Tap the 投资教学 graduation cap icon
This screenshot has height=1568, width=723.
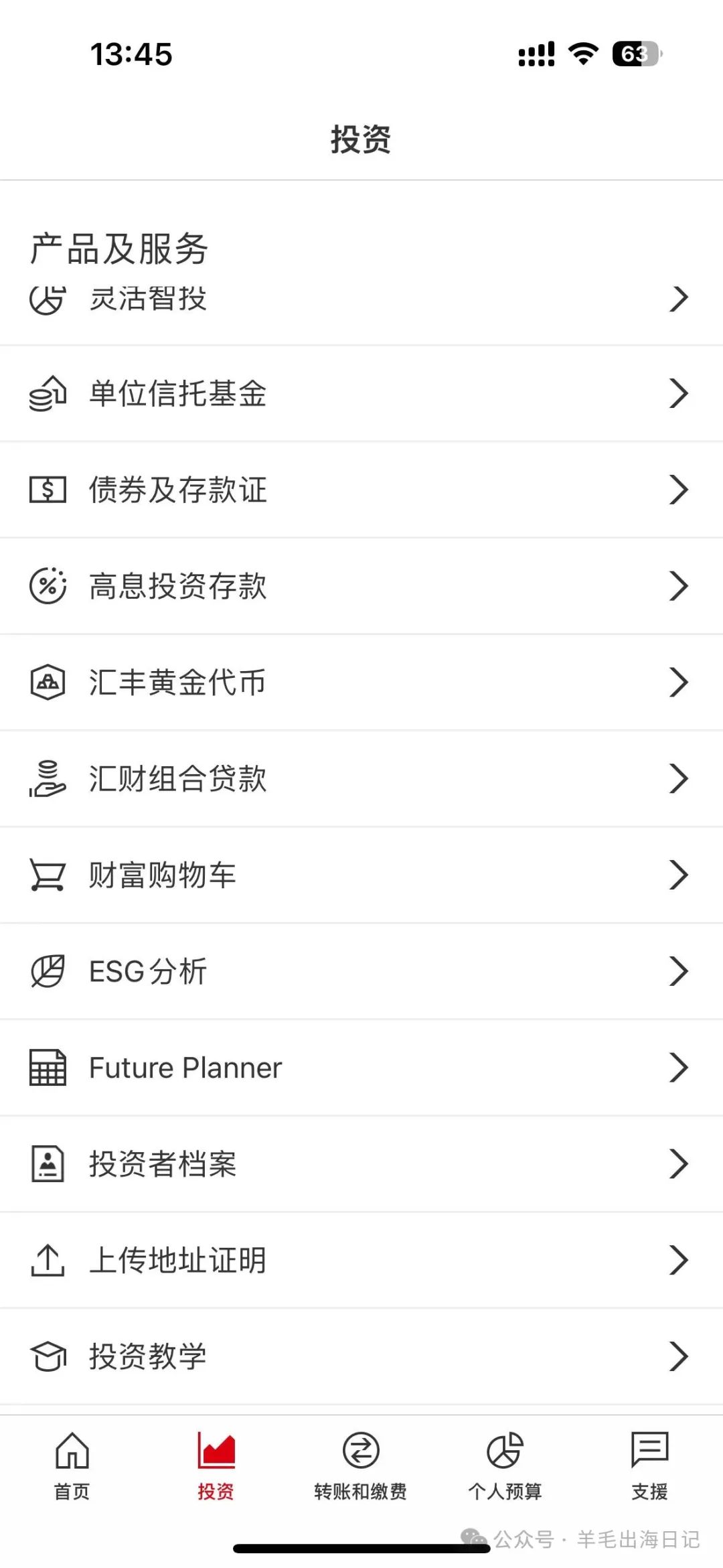[47, 1356]
